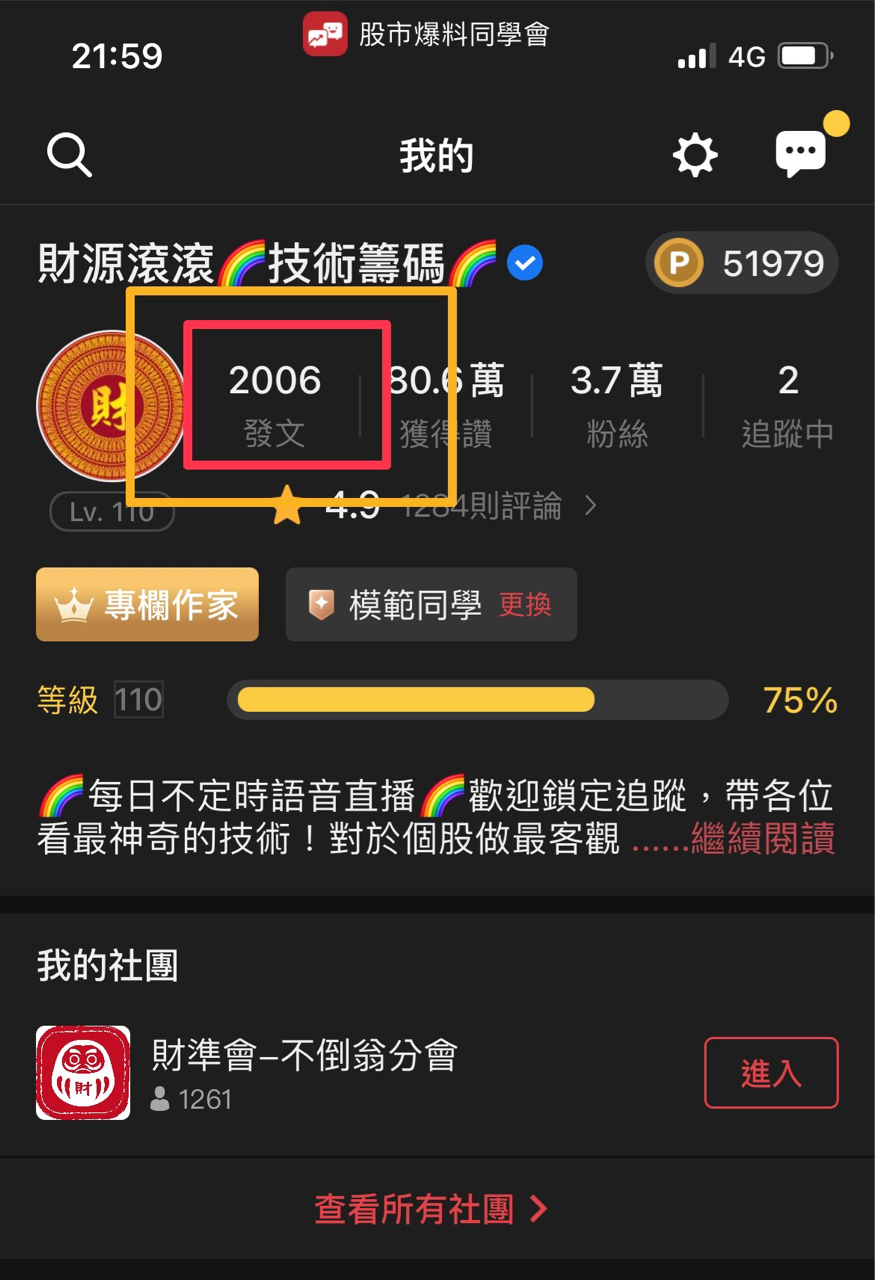Tap the blue verified badge next to username
The image size is (875, 1280).
[524, 262]
